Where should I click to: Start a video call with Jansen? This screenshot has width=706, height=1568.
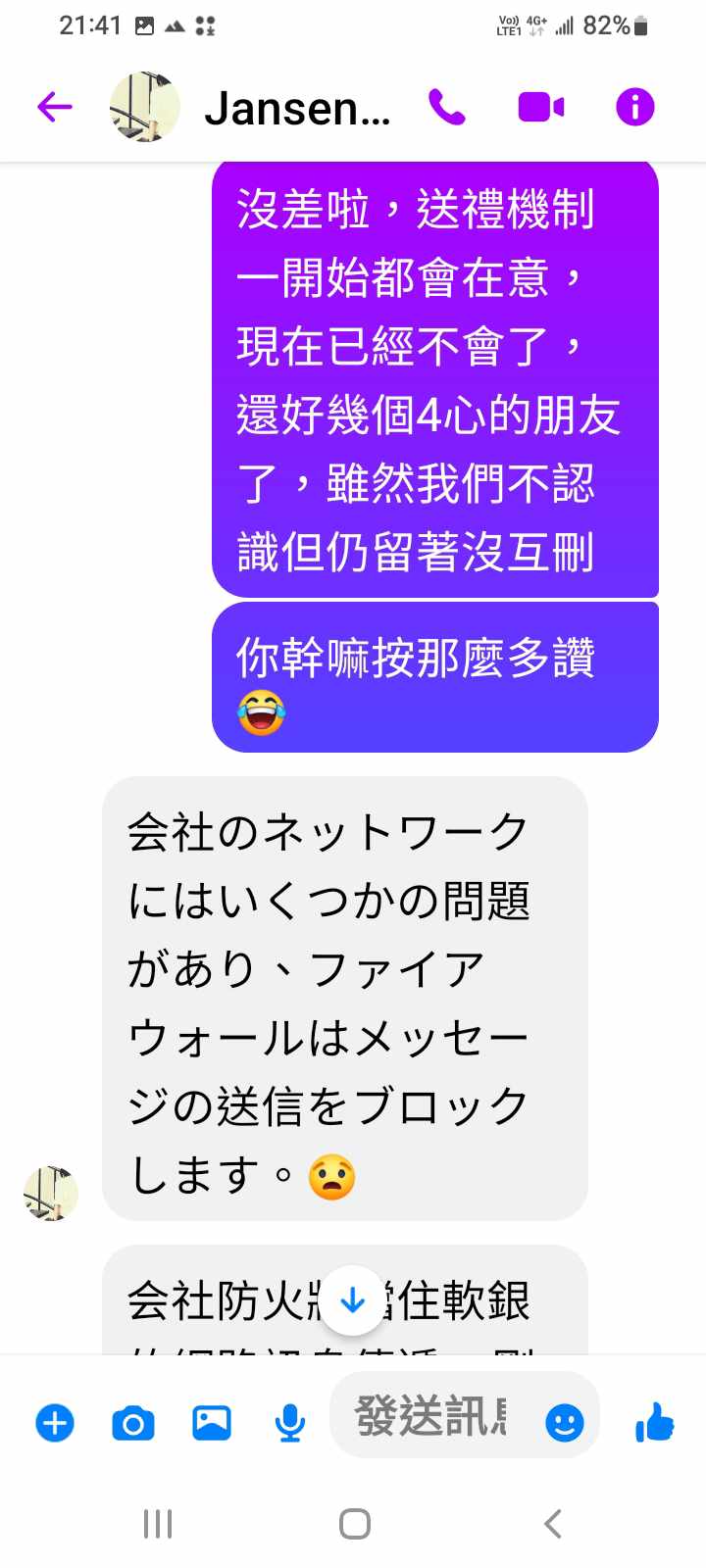pyautogui.click(x=540, y=107)
